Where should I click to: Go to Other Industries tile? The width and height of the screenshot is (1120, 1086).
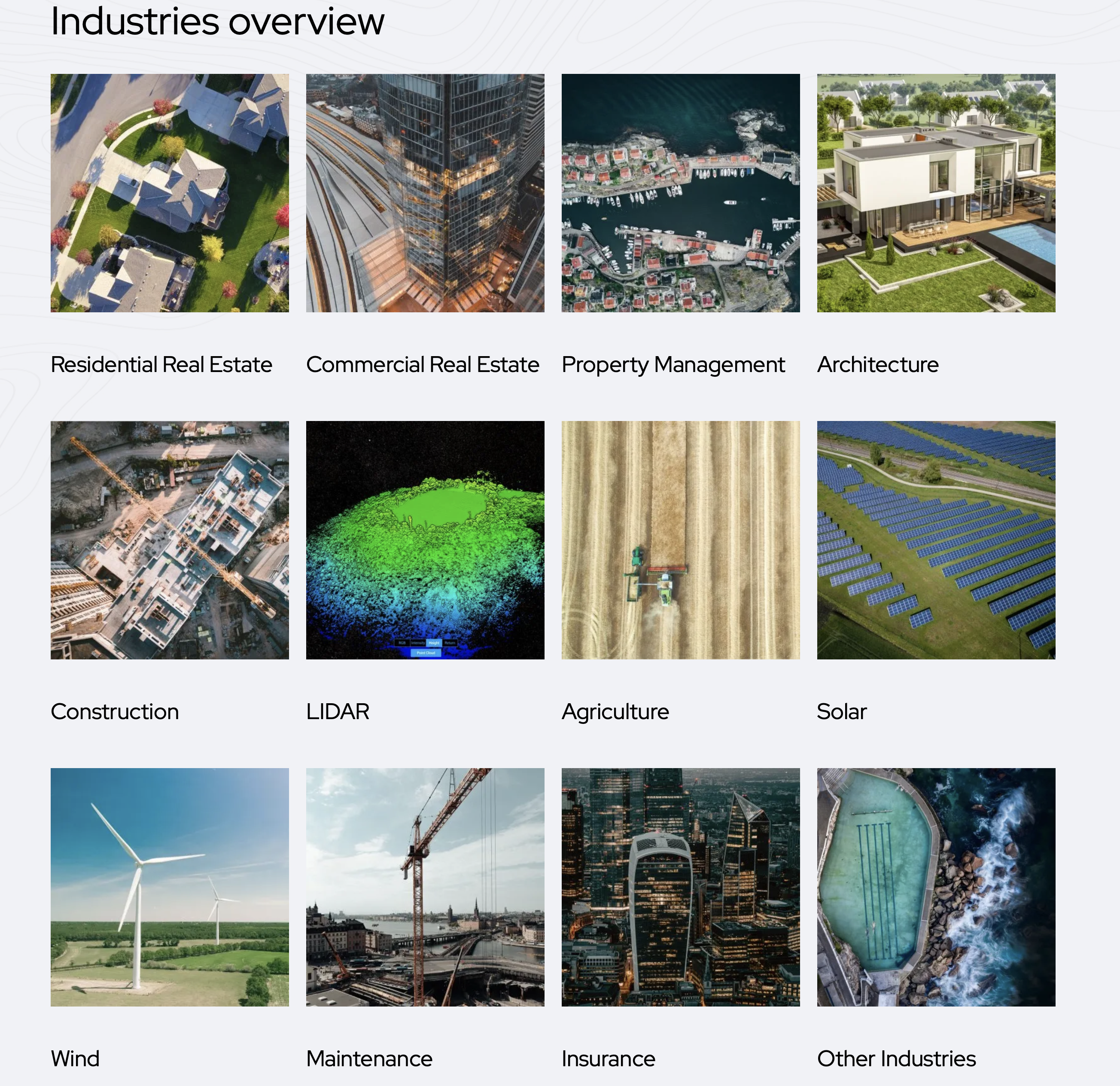(936, 887)
